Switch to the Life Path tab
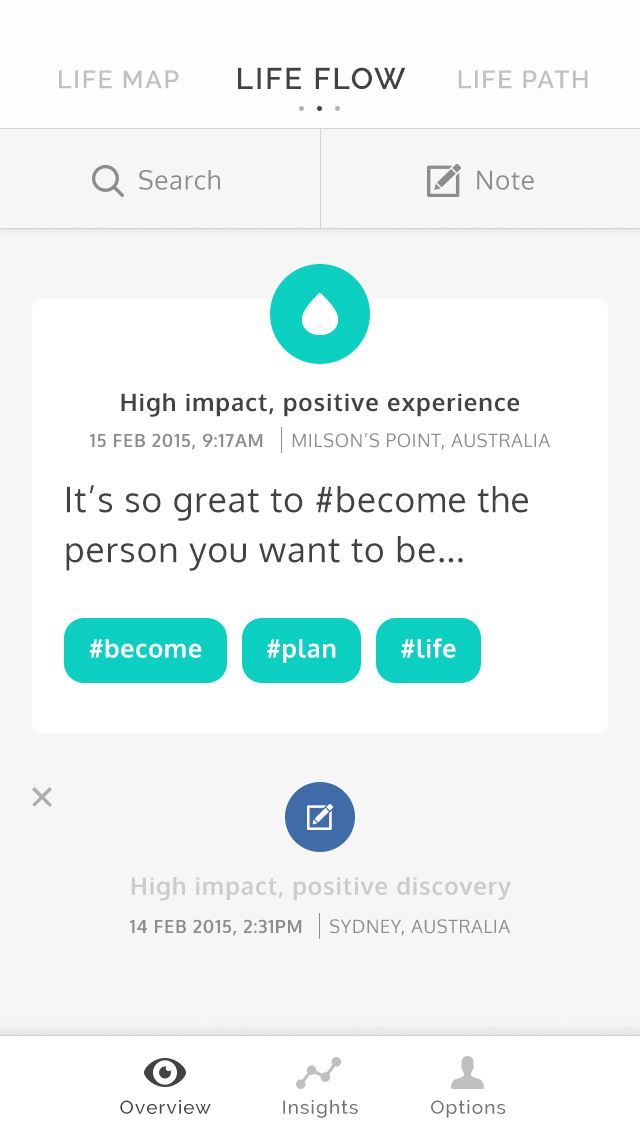The width and height of the screenshot is (640, 1136). [523, 79]
